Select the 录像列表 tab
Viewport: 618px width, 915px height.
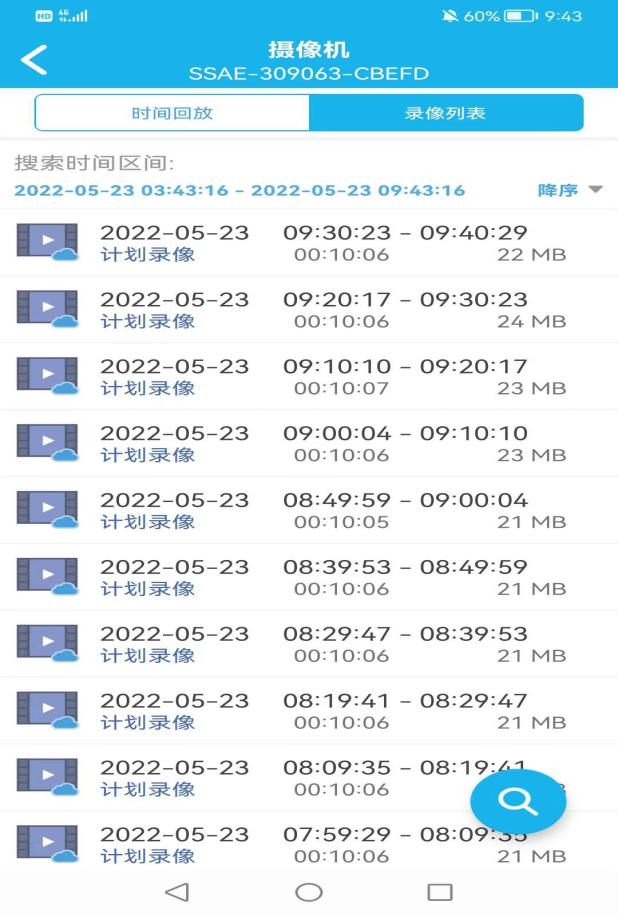pyautogui.click(x=445, y=113)
